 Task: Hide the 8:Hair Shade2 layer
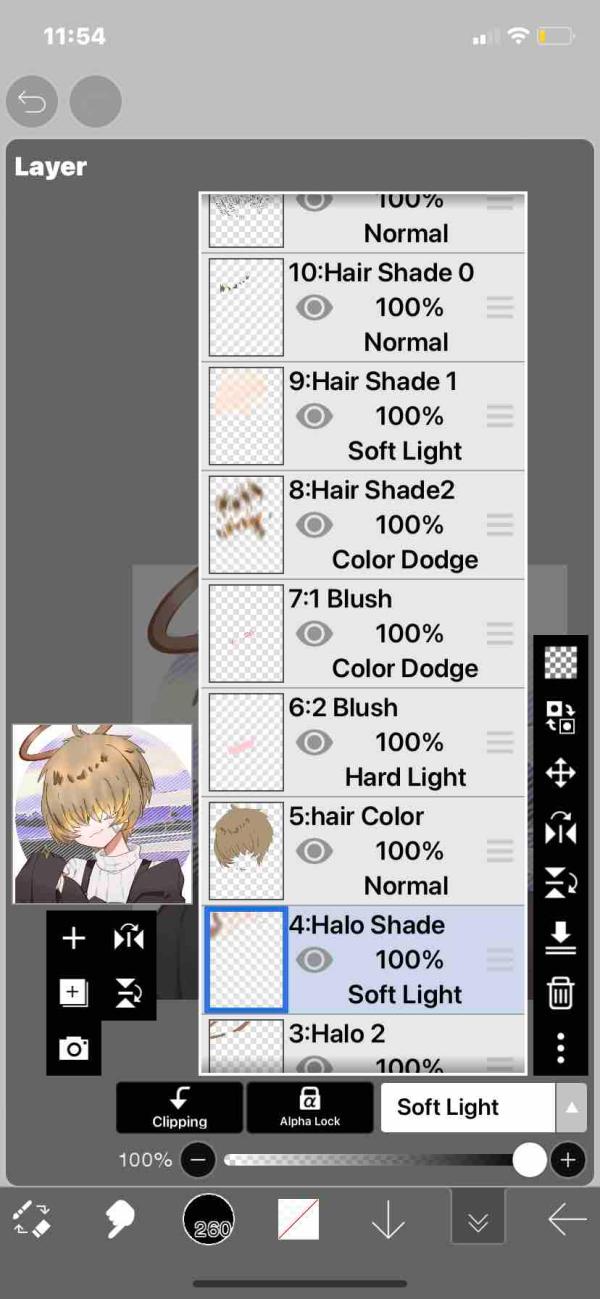click(314, 525)
